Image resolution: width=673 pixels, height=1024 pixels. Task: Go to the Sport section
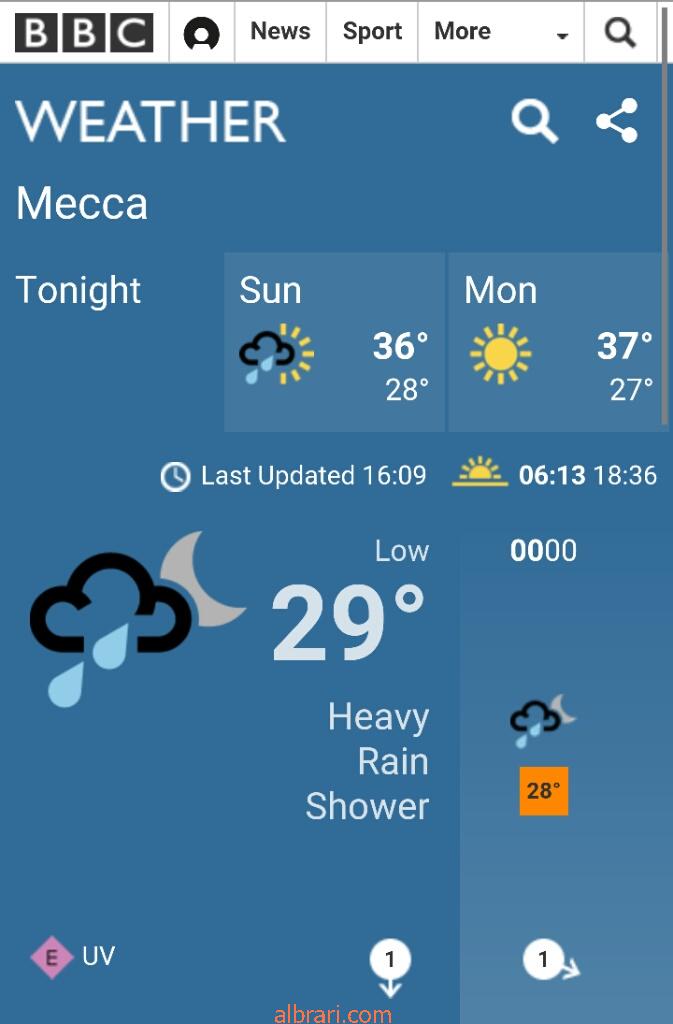click(x=372, y=32)
